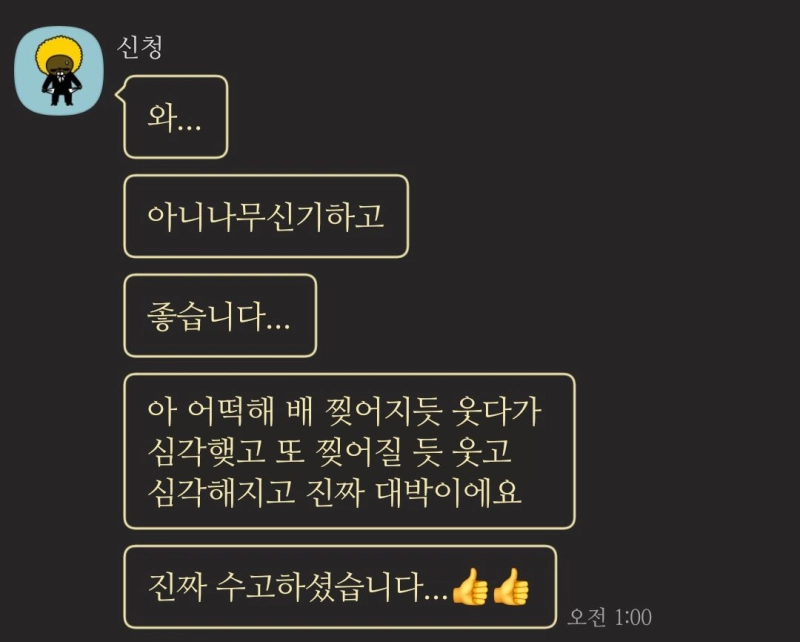
Task: Open 신청's profile picture
Action: [x=57, y=72]
